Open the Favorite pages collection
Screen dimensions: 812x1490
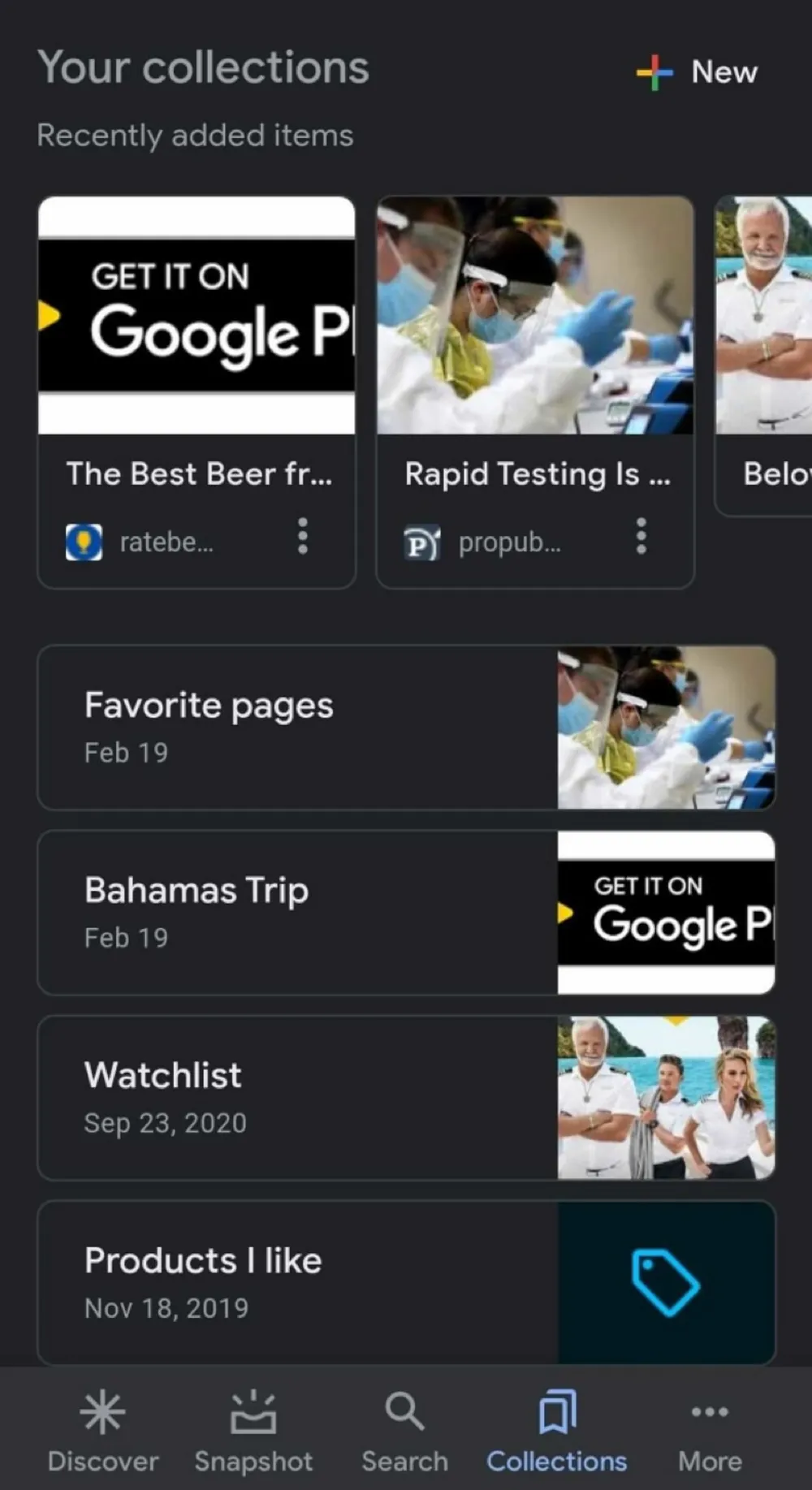(406, 728)
